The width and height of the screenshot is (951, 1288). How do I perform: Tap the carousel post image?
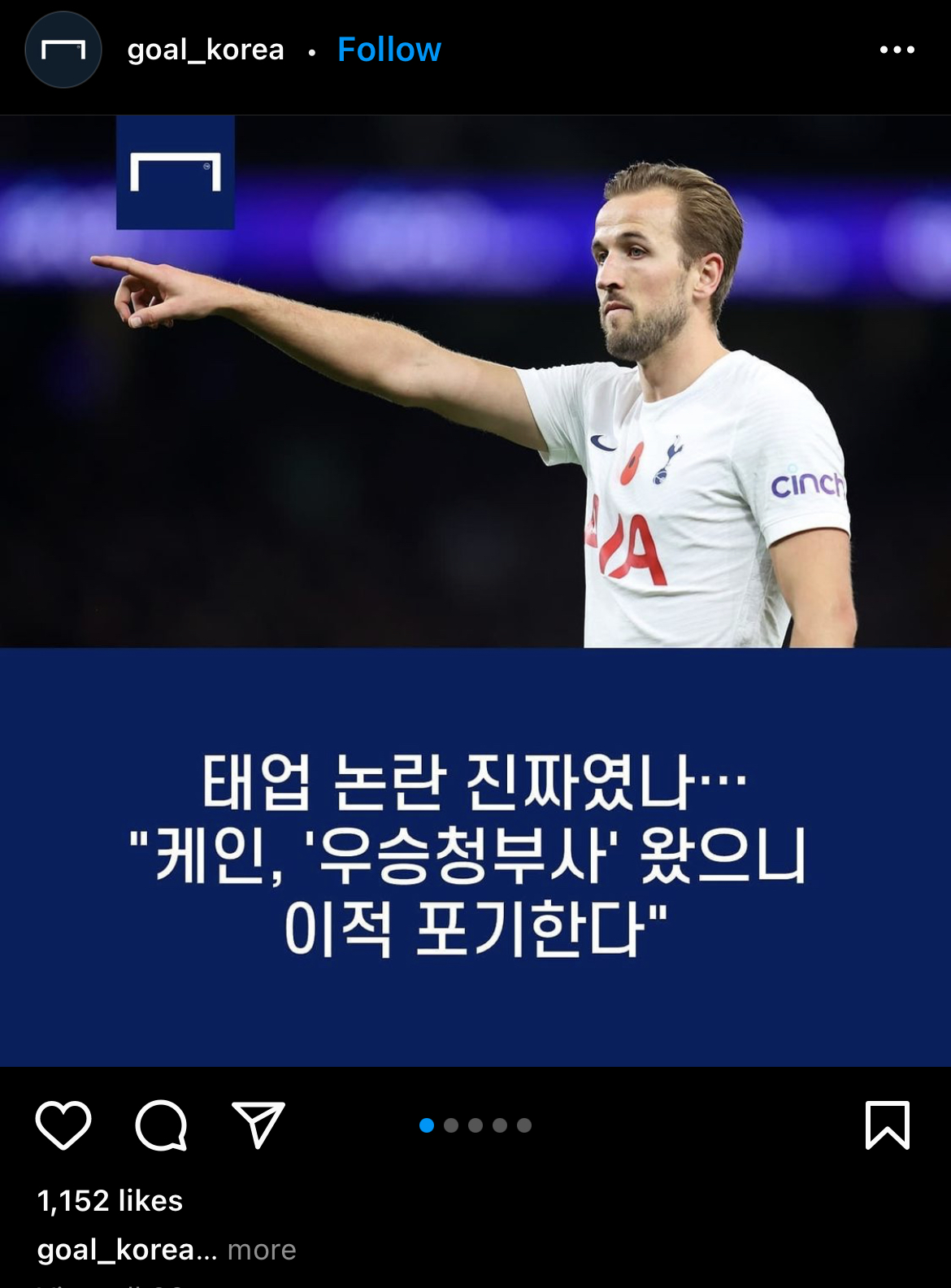475,590
